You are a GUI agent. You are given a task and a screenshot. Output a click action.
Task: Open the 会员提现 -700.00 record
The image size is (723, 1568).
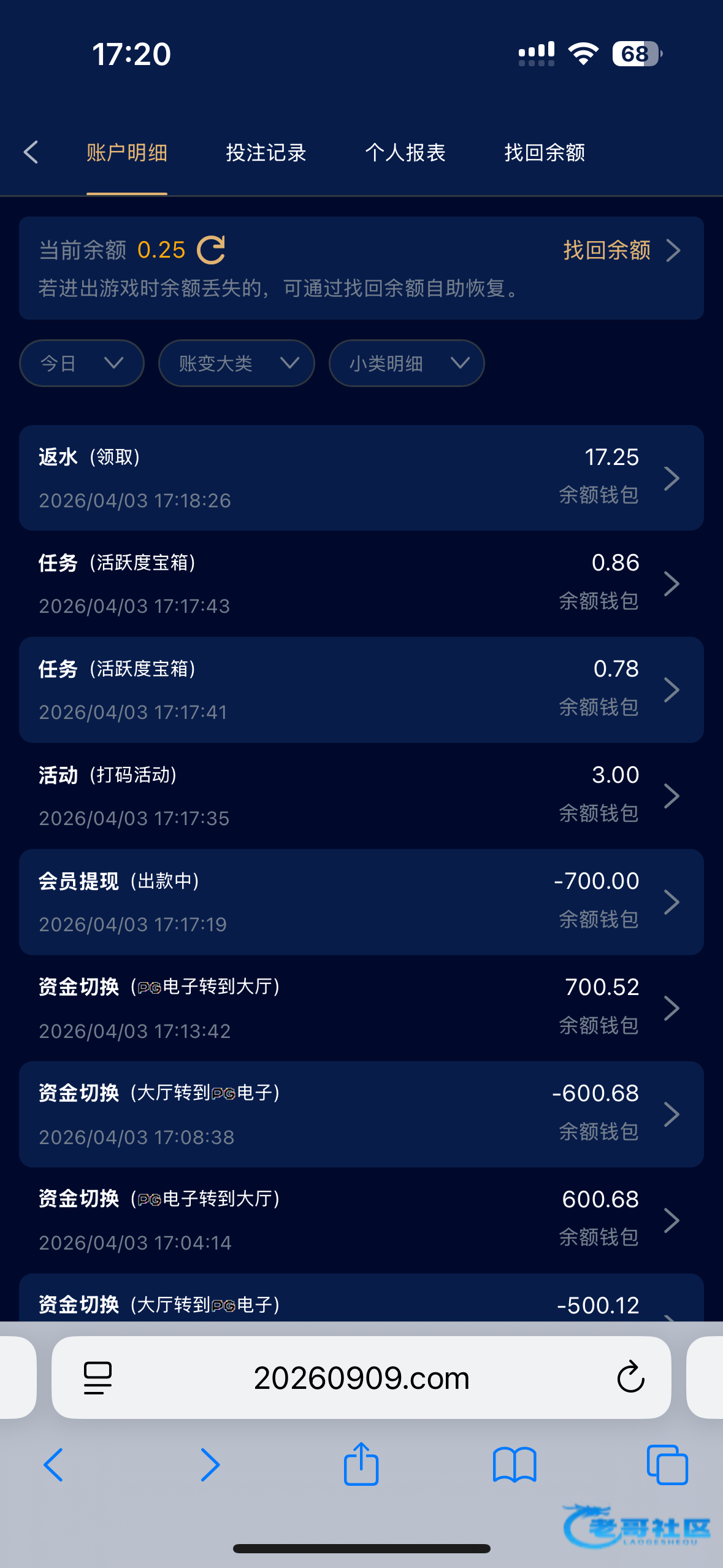pyautogui.click(x=361, y=902)
